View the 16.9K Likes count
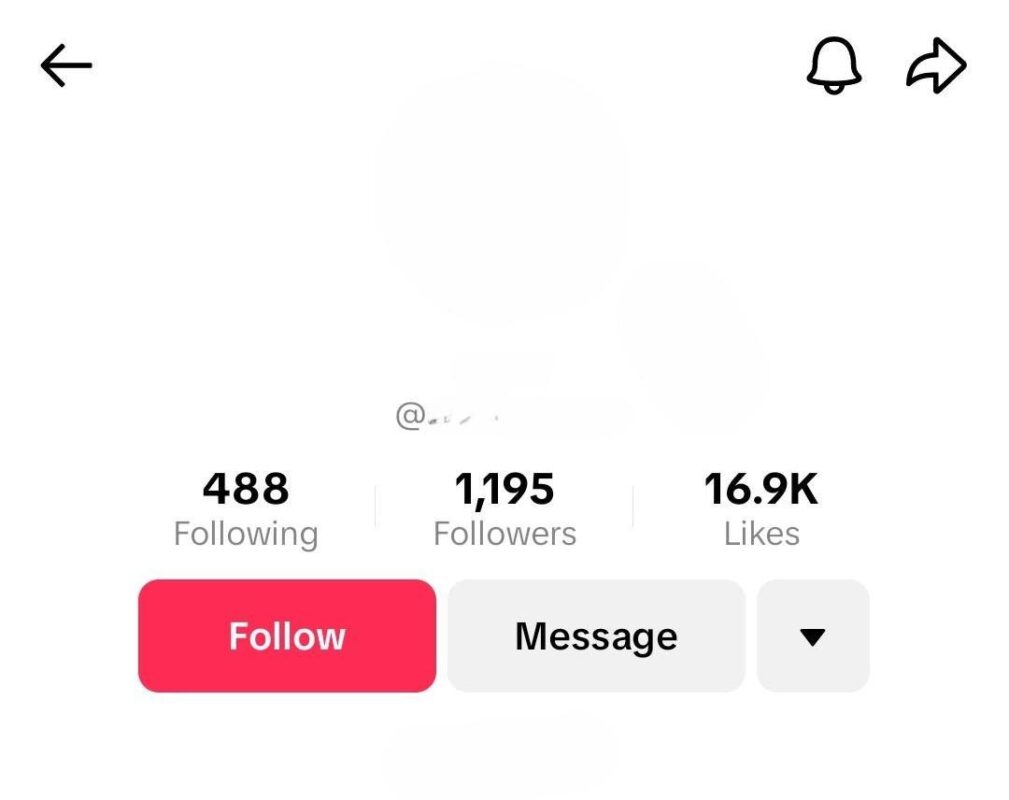Image resolution: width=1009 pixels, height=800 pixels. pos(762,509)
